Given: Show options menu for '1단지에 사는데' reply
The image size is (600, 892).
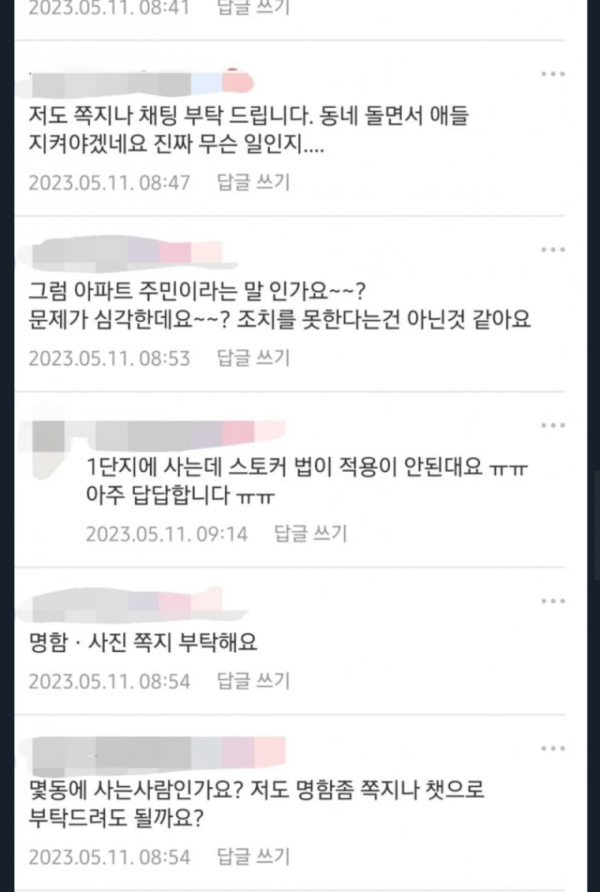Looking at the screenshot, I should [x=553, y=425].
